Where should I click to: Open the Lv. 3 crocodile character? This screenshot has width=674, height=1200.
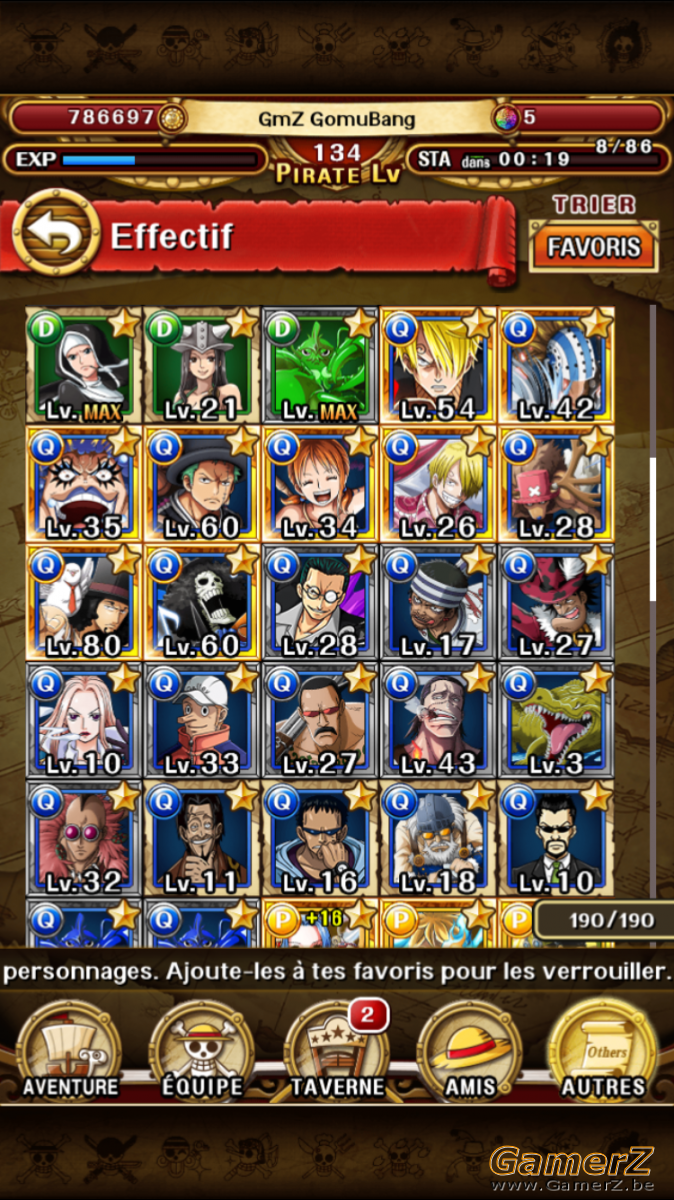pyautogui.click(x=556, y=720)
